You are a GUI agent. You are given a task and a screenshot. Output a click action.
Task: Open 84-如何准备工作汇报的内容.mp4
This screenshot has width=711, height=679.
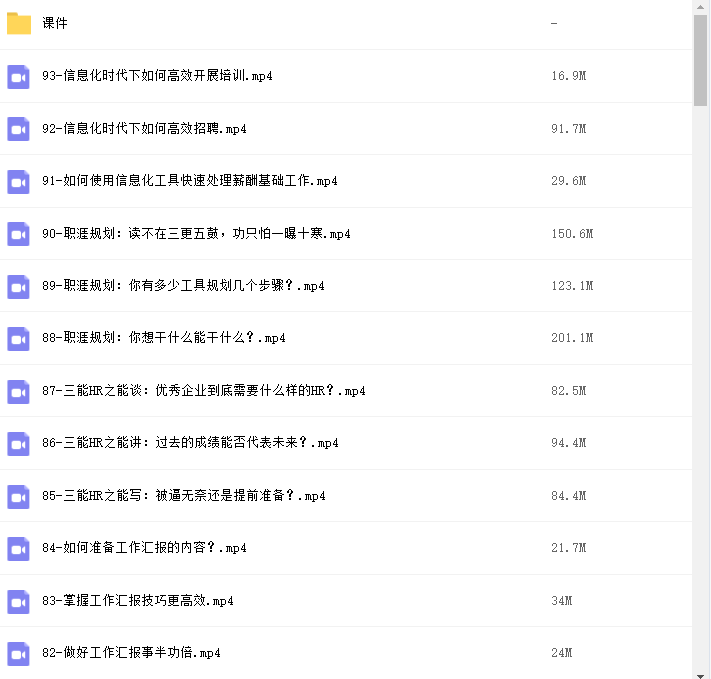144,548
